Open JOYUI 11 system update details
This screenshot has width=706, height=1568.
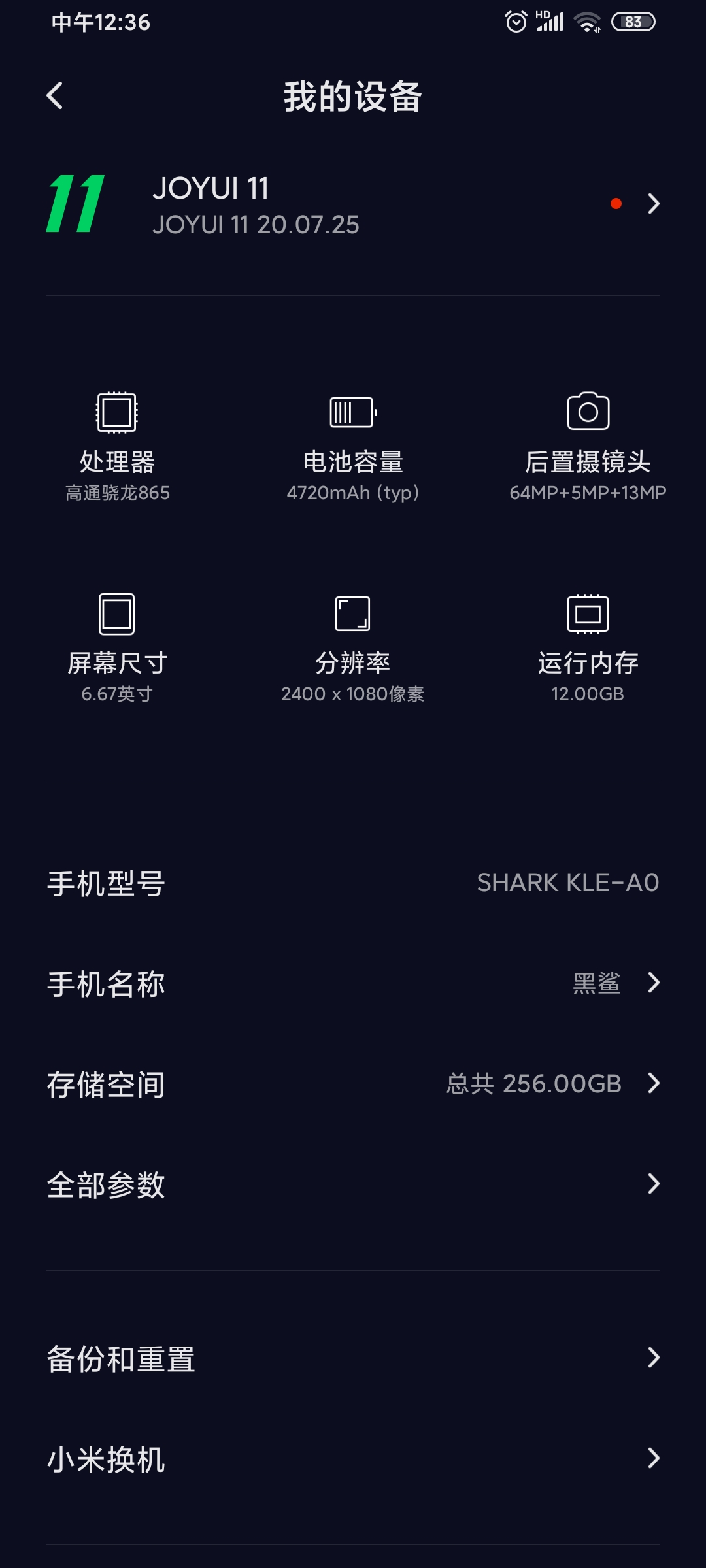click(353, 204)
